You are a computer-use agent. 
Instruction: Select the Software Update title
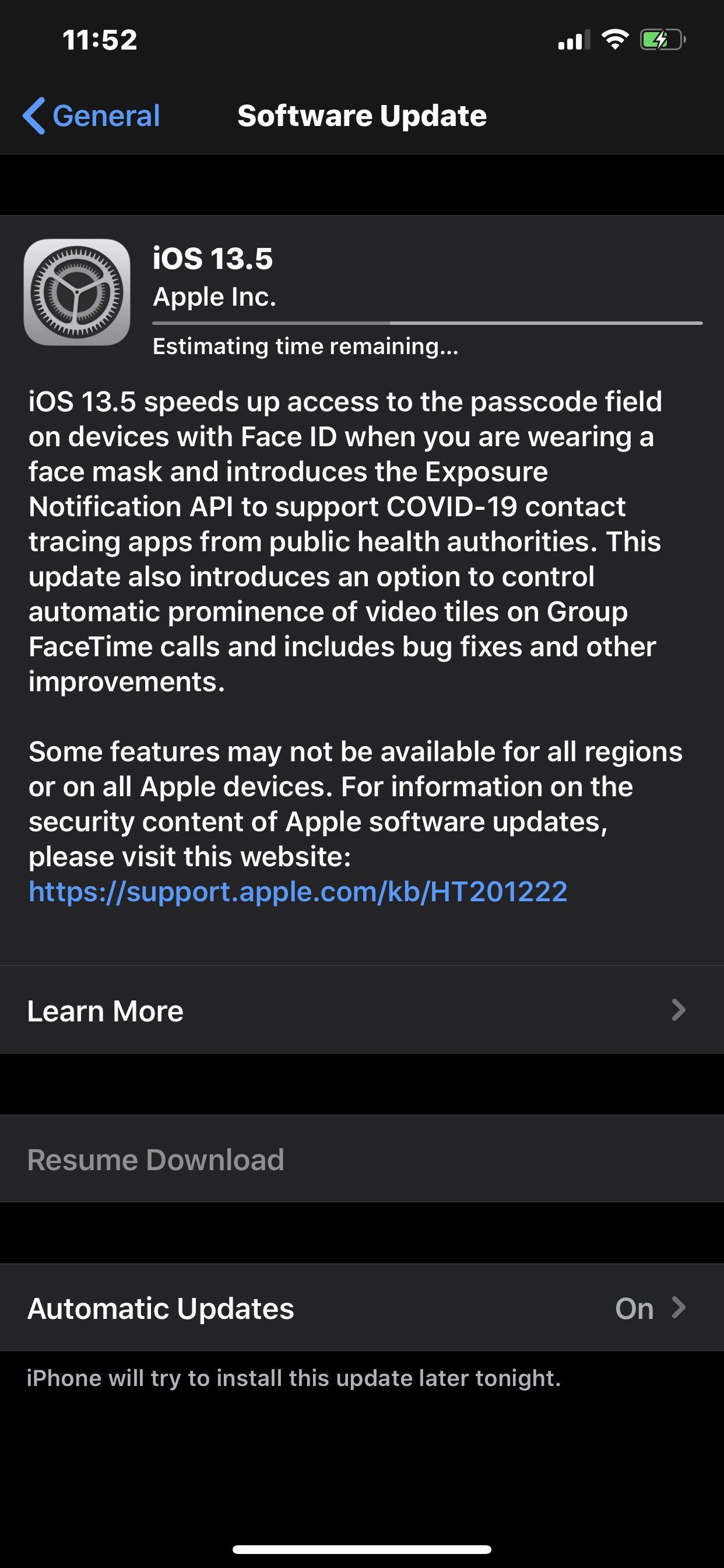click(362, 115)
